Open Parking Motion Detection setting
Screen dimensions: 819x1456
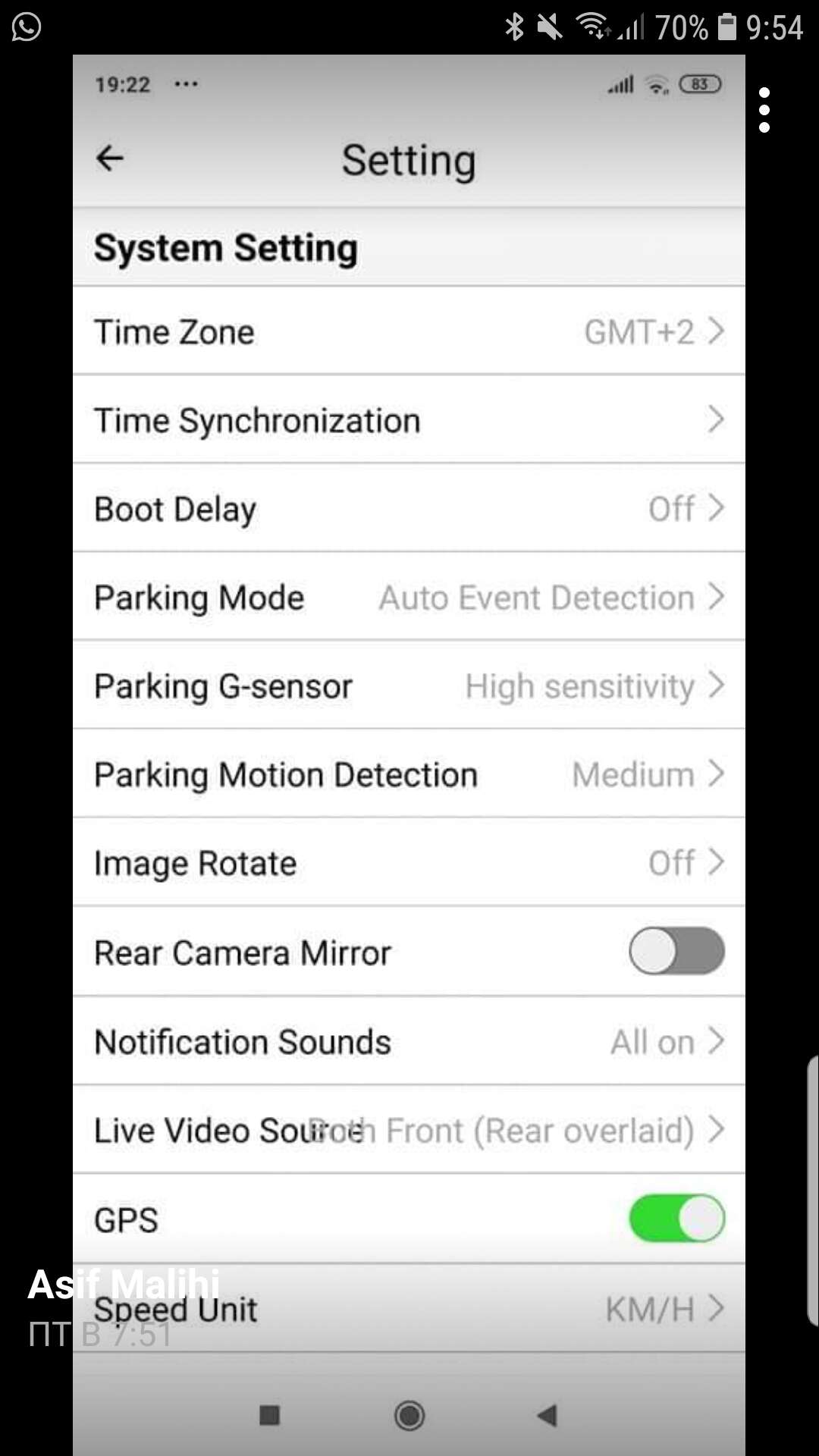[x=409, y=774]
